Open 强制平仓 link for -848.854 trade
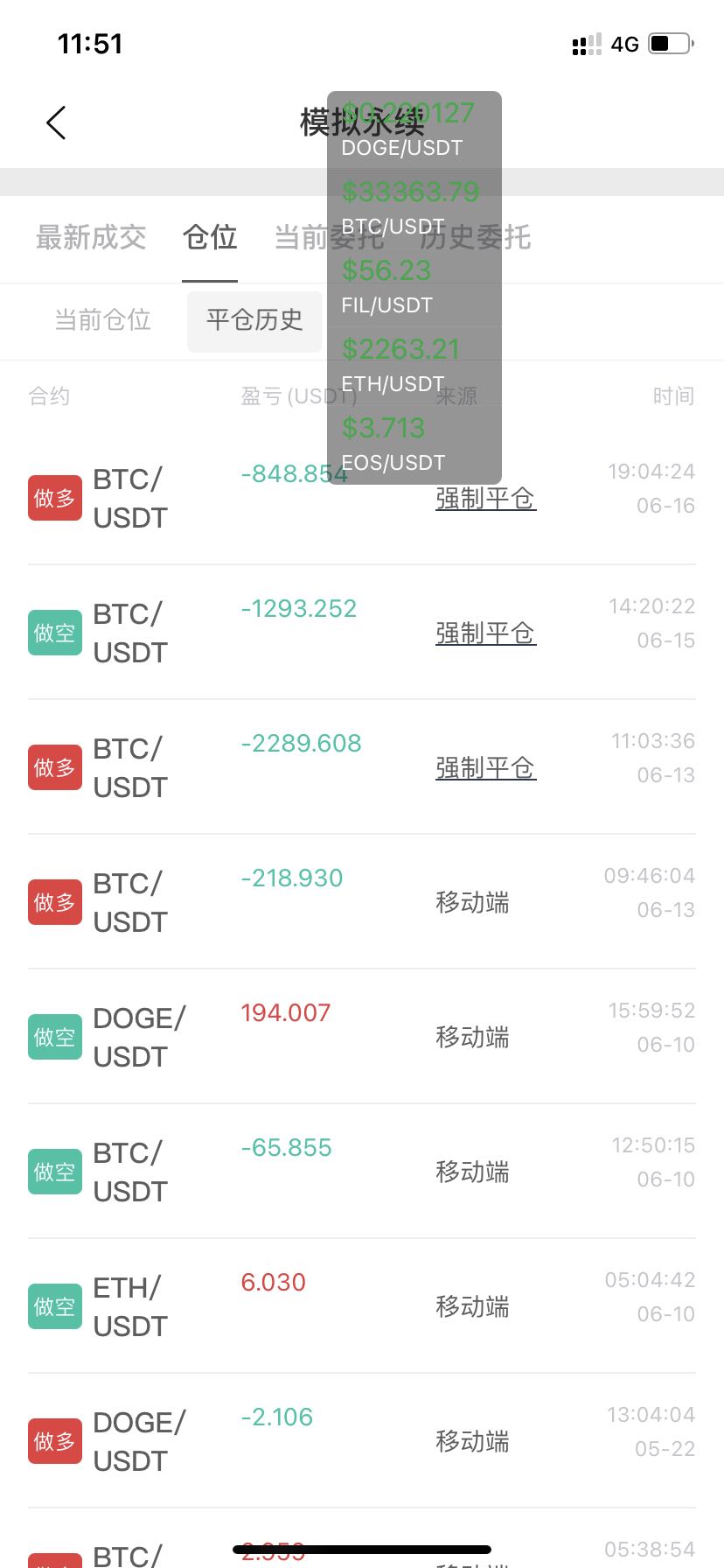This screenshot has width=724, height=1568. 485,499
